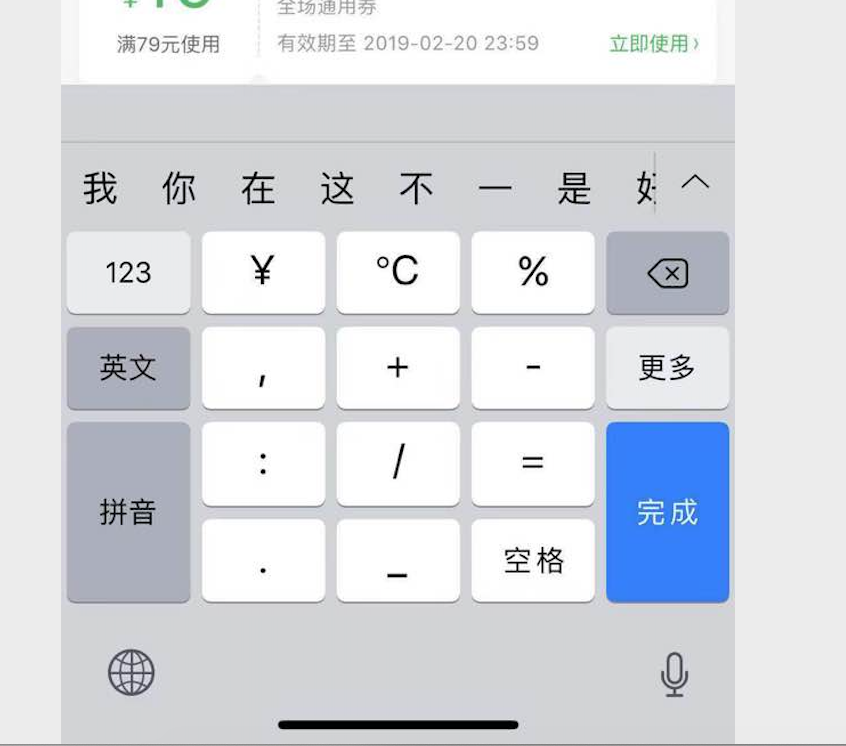The width and height of the screenshot is (846, 746).
Task: Choose the suggested character 这
Action: pos(337,188)
